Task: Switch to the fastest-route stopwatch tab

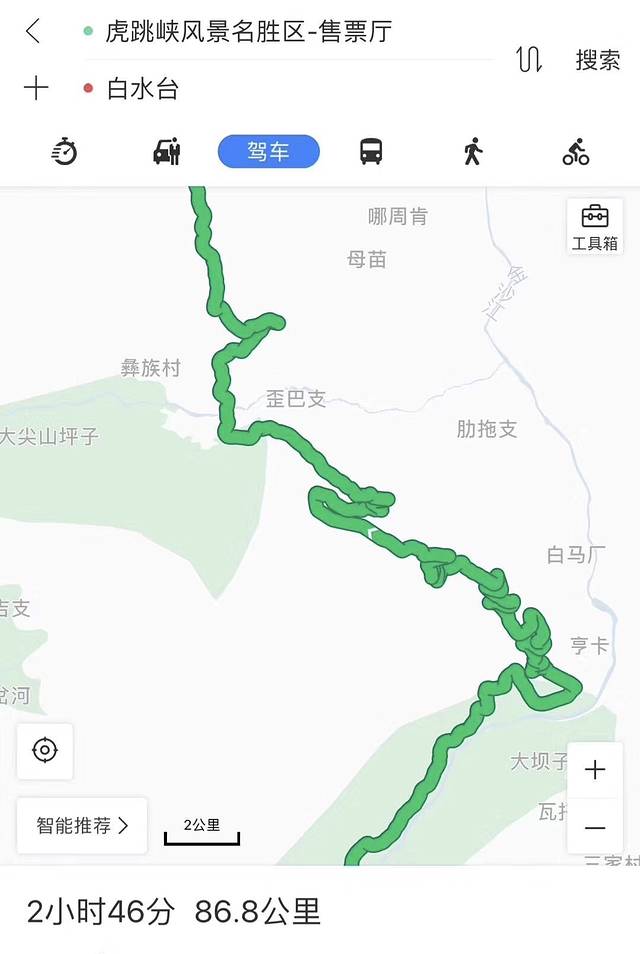Action: (65, 152)
